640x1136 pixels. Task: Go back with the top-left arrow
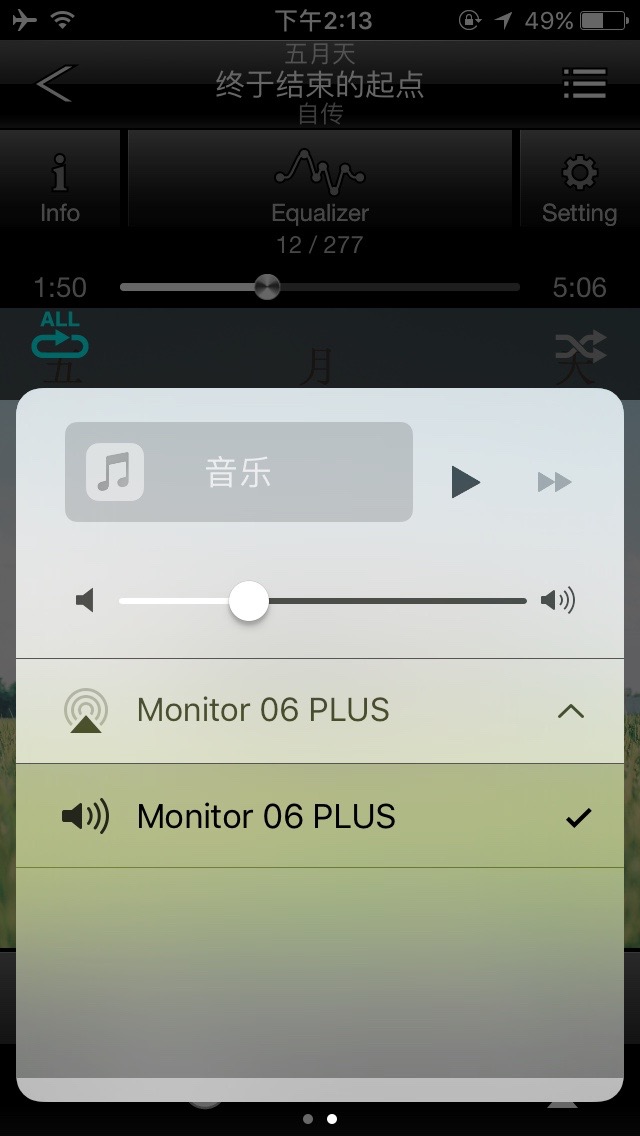click(55, 84)
